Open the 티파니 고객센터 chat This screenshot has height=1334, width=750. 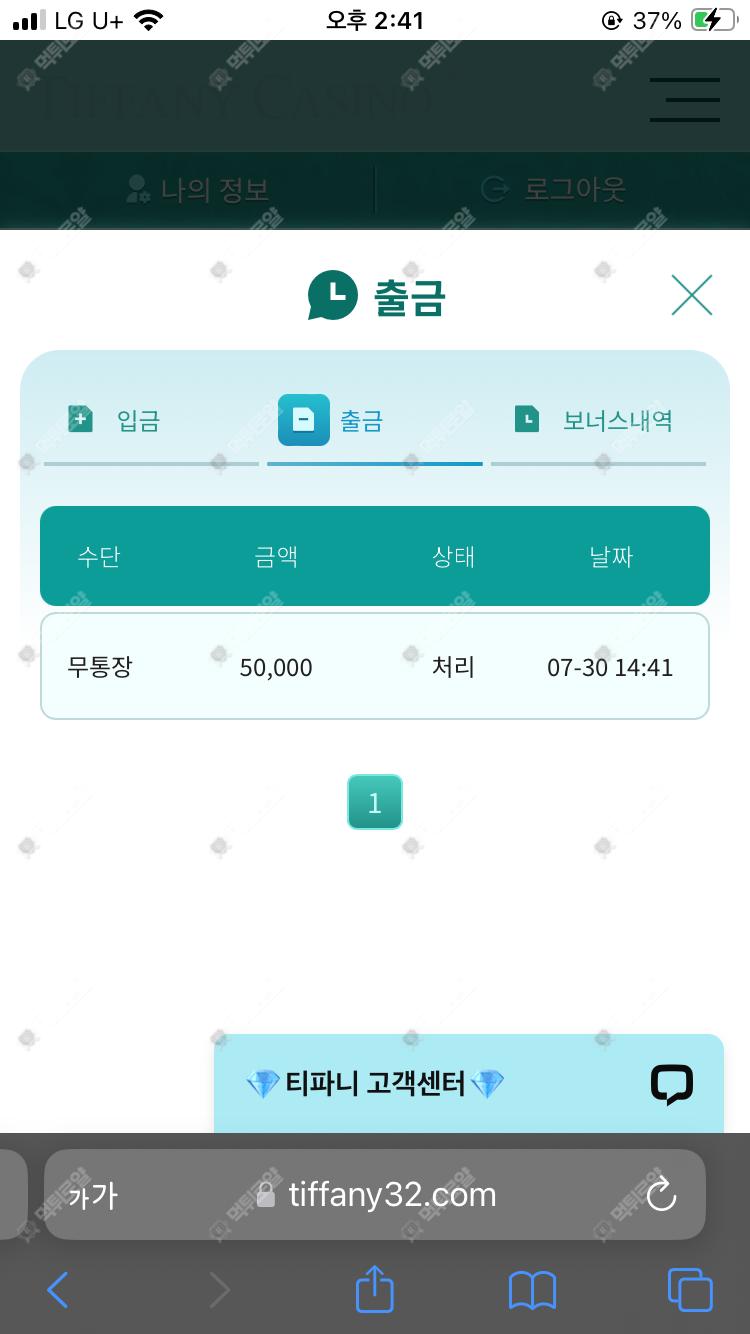click(x=468, y=1084)
